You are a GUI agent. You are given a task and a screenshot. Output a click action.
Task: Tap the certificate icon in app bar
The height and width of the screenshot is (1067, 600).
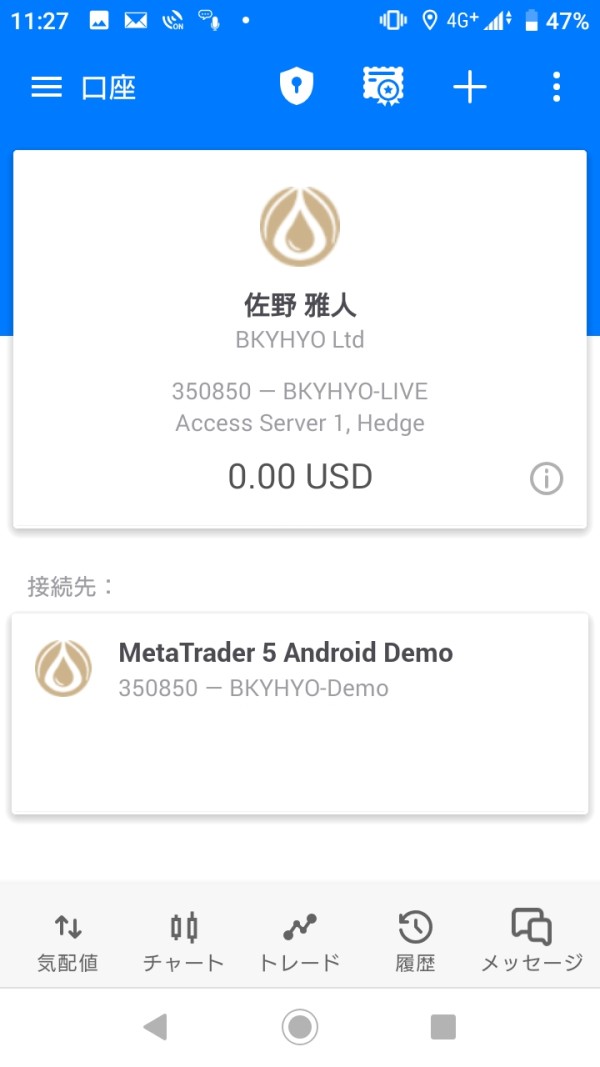pyautogui.click(x=383, y=86)
